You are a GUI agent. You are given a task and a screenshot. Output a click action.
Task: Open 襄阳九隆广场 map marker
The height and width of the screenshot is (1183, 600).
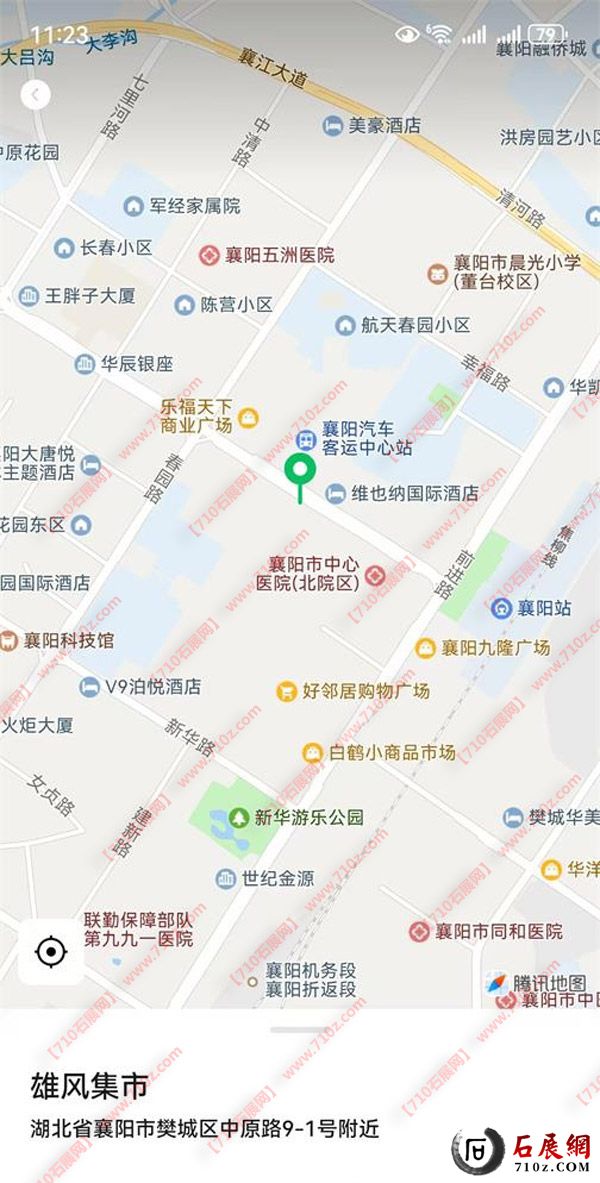(425, 648)
